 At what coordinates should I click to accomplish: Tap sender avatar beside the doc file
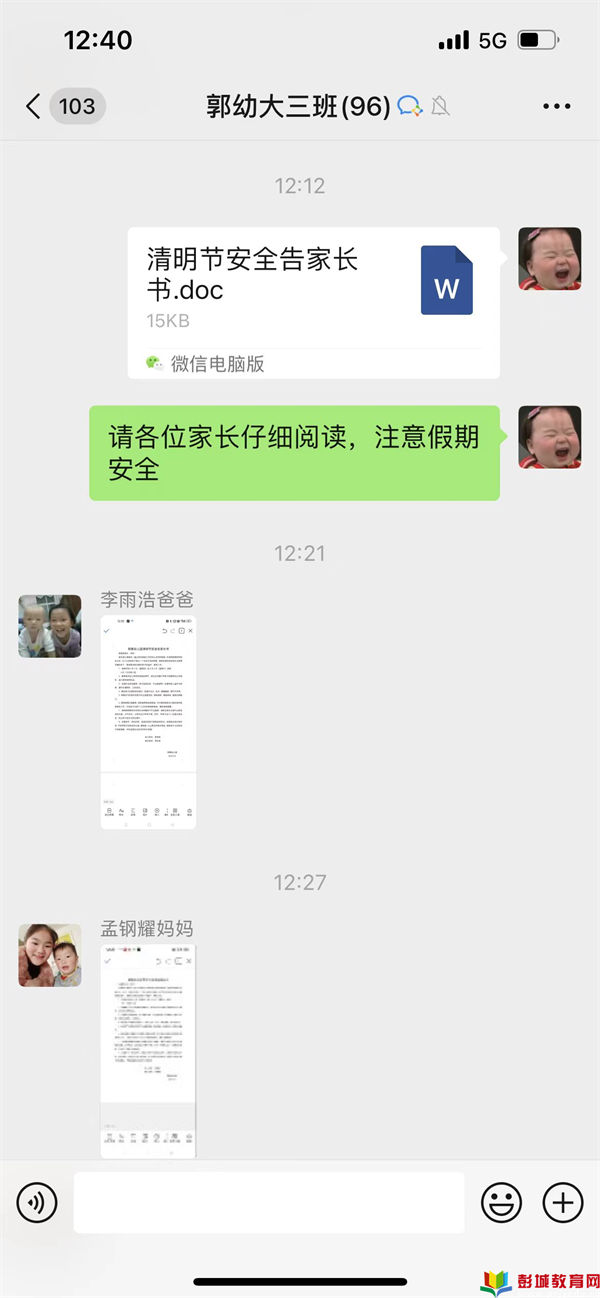coord(549,259)
